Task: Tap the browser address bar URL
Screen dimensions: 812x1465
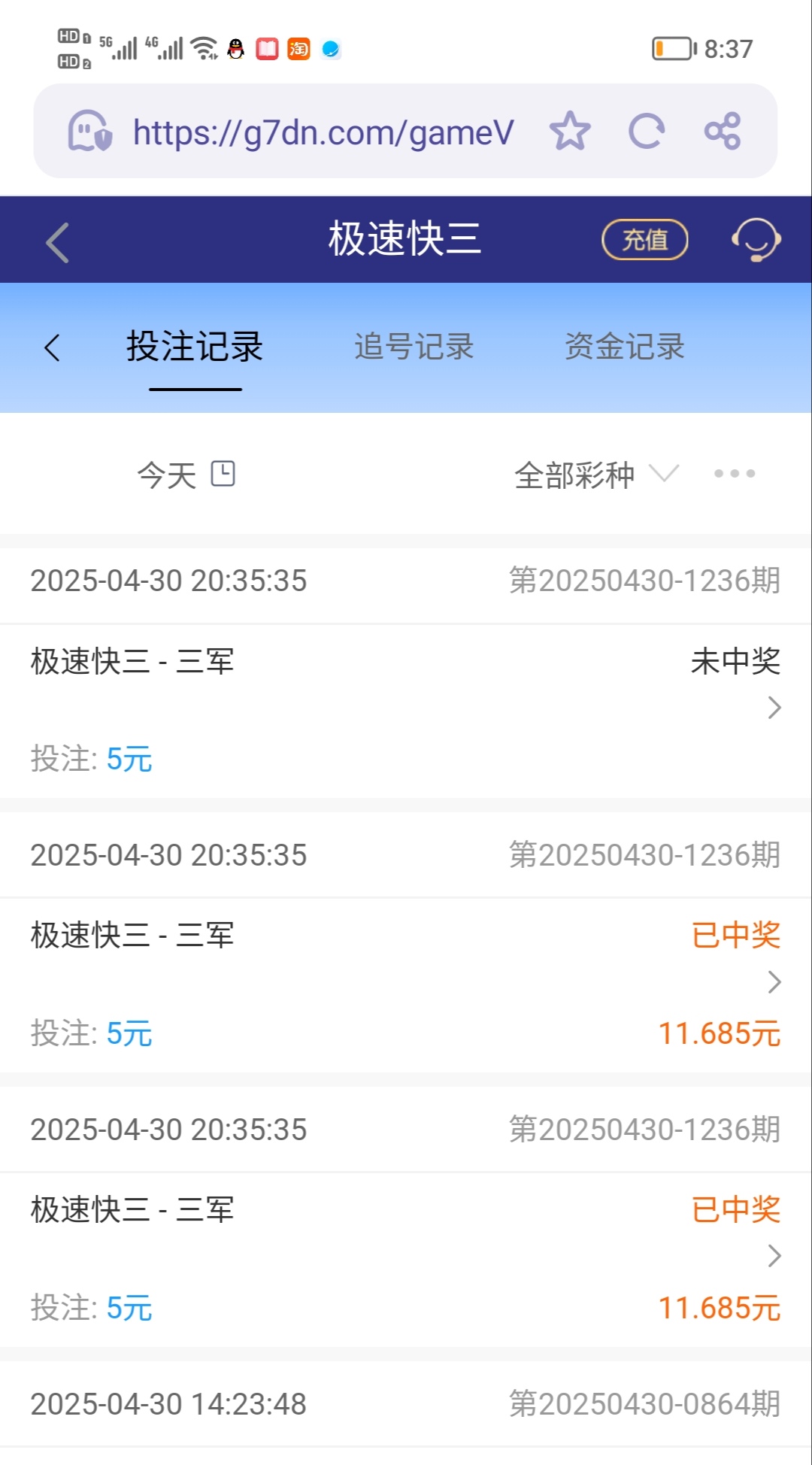Action: tap(323, 132)
